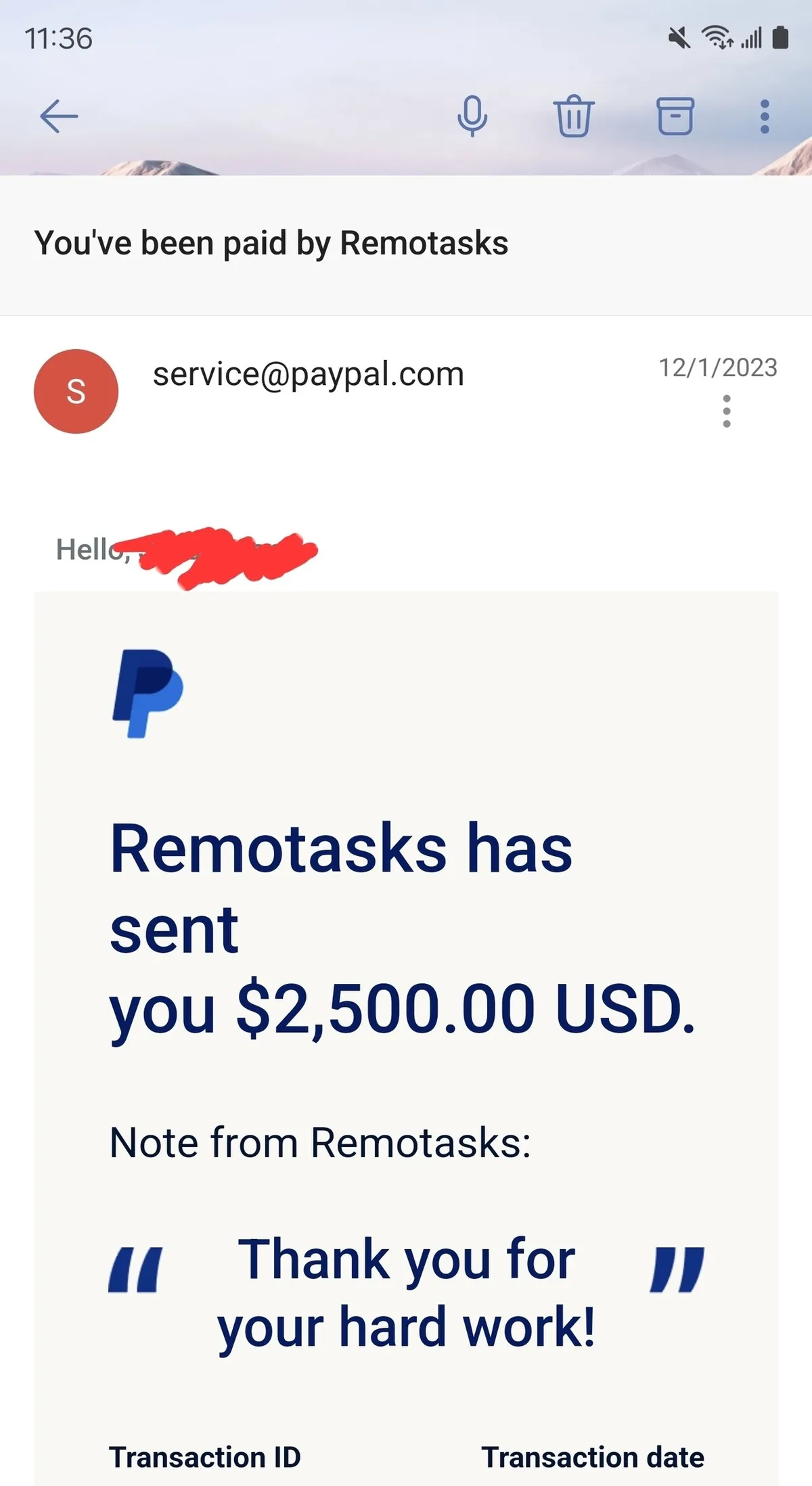Go back to the inbox

tap(59, 116)
